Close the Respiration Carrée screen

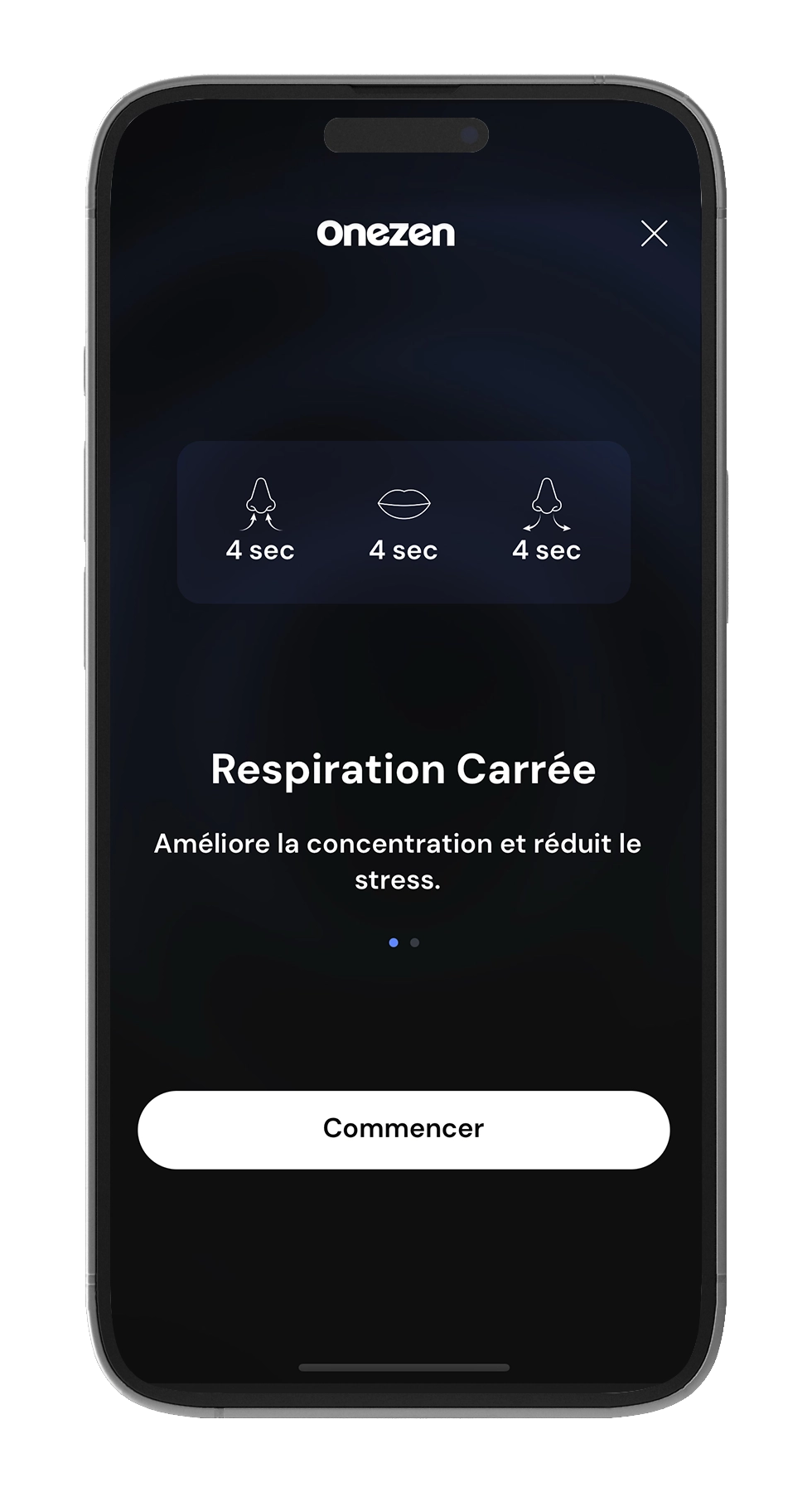tap(654, 235)
